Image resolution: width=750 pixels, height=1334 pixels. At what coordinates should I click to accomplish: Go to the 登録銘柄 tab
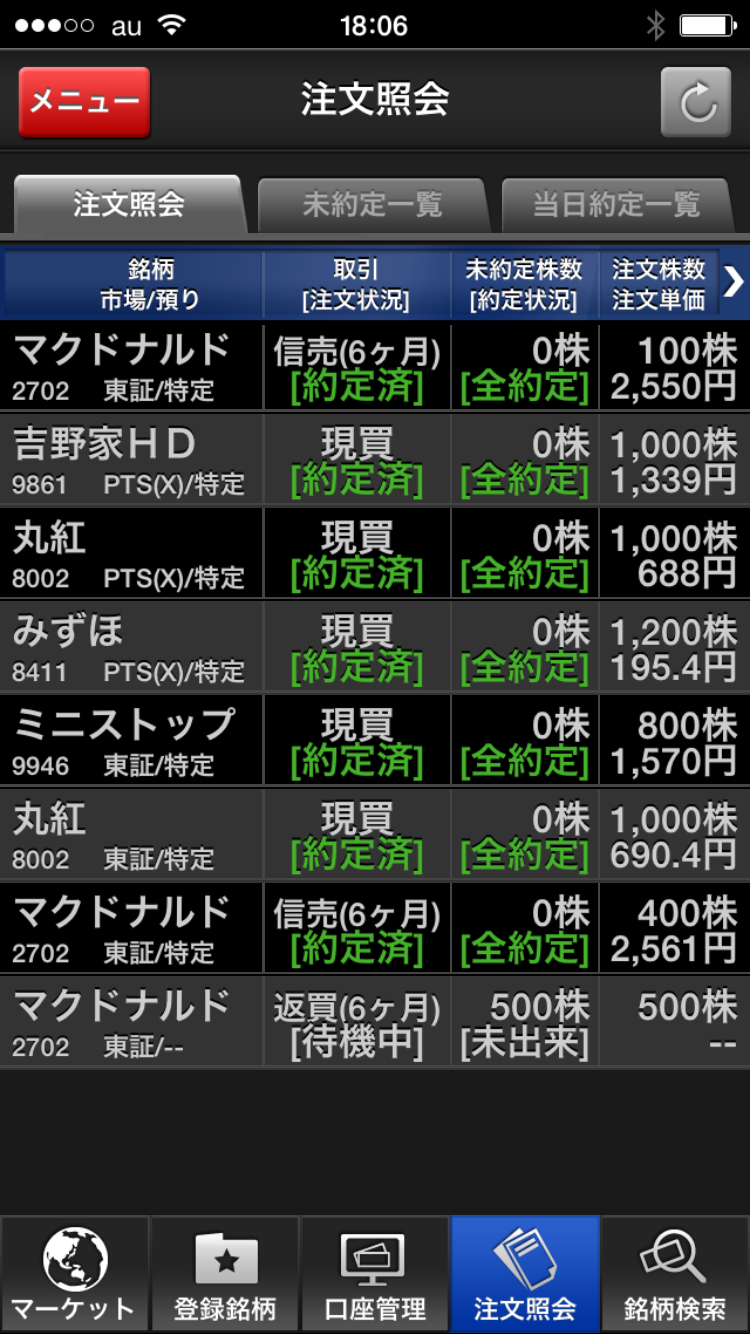pos(225,1274)
